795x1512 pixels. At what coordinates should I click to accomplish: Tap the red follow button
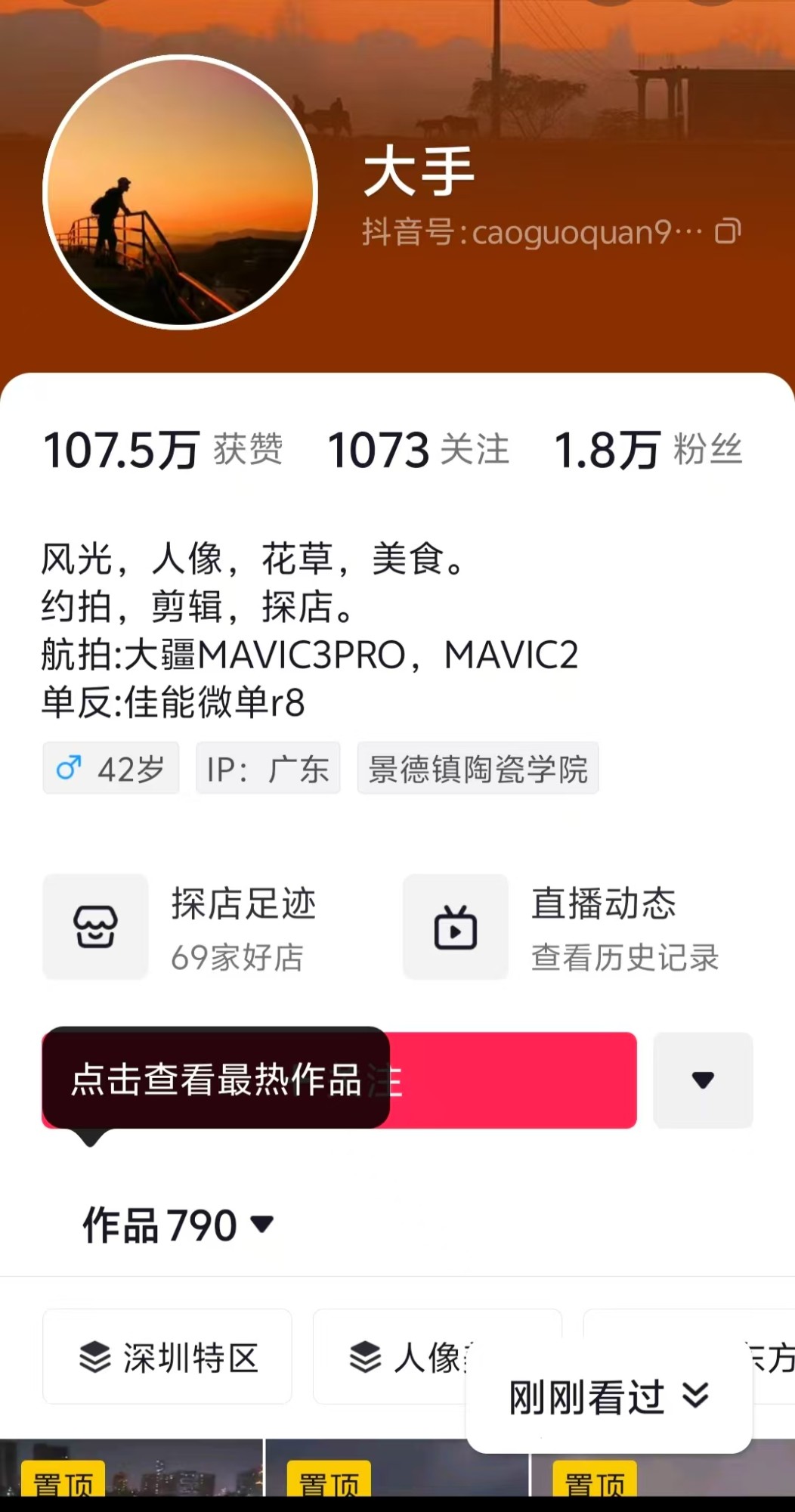[514, 1080]
